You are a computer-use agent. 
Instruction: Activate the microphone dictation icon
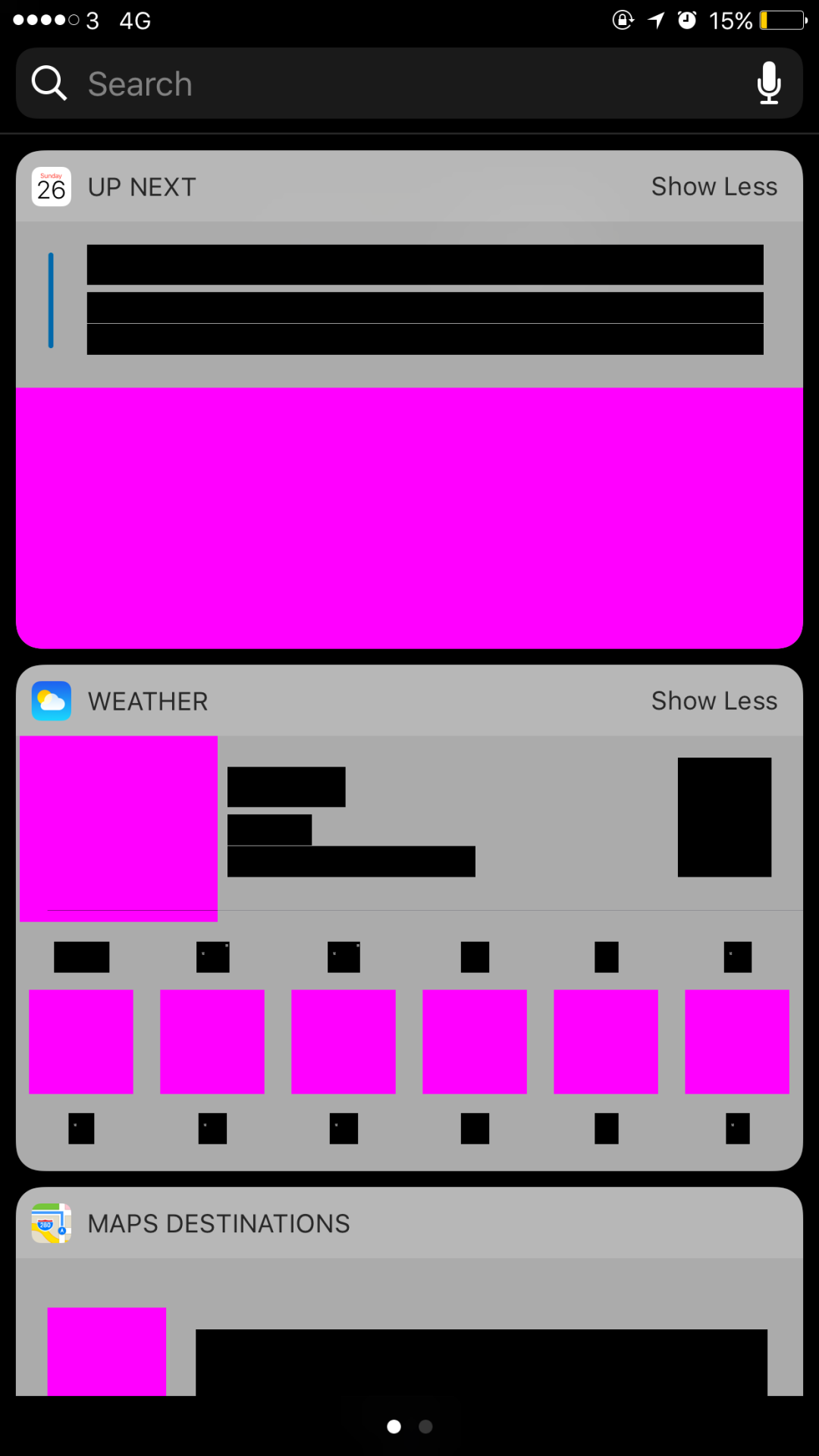tap(768, 83)
